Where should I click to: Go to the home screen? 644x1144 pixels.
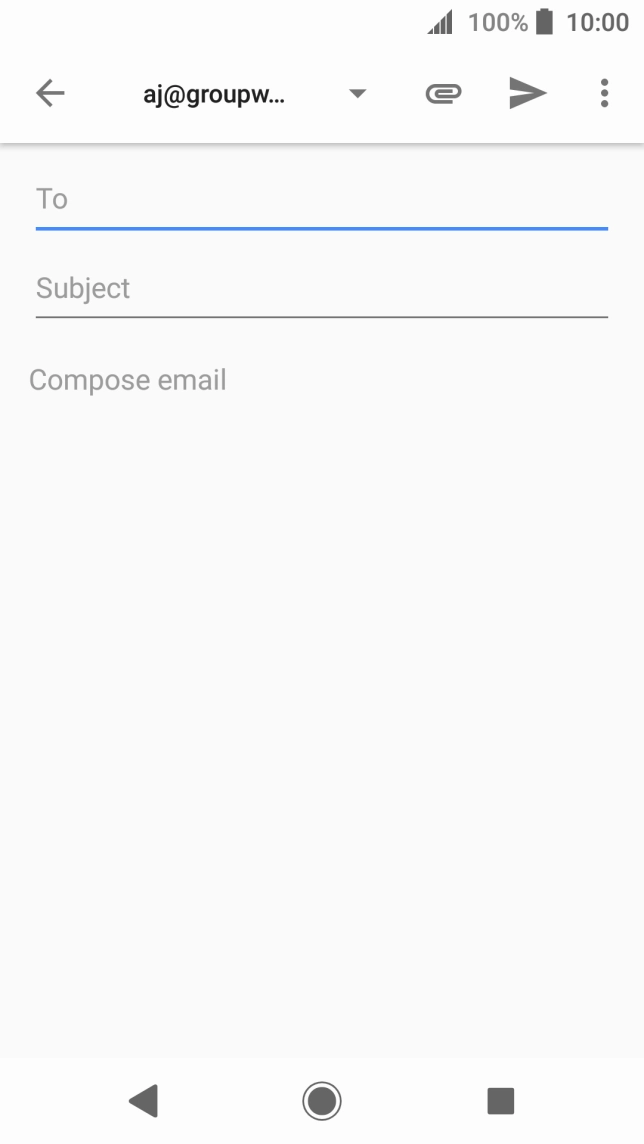point(322,1101)
